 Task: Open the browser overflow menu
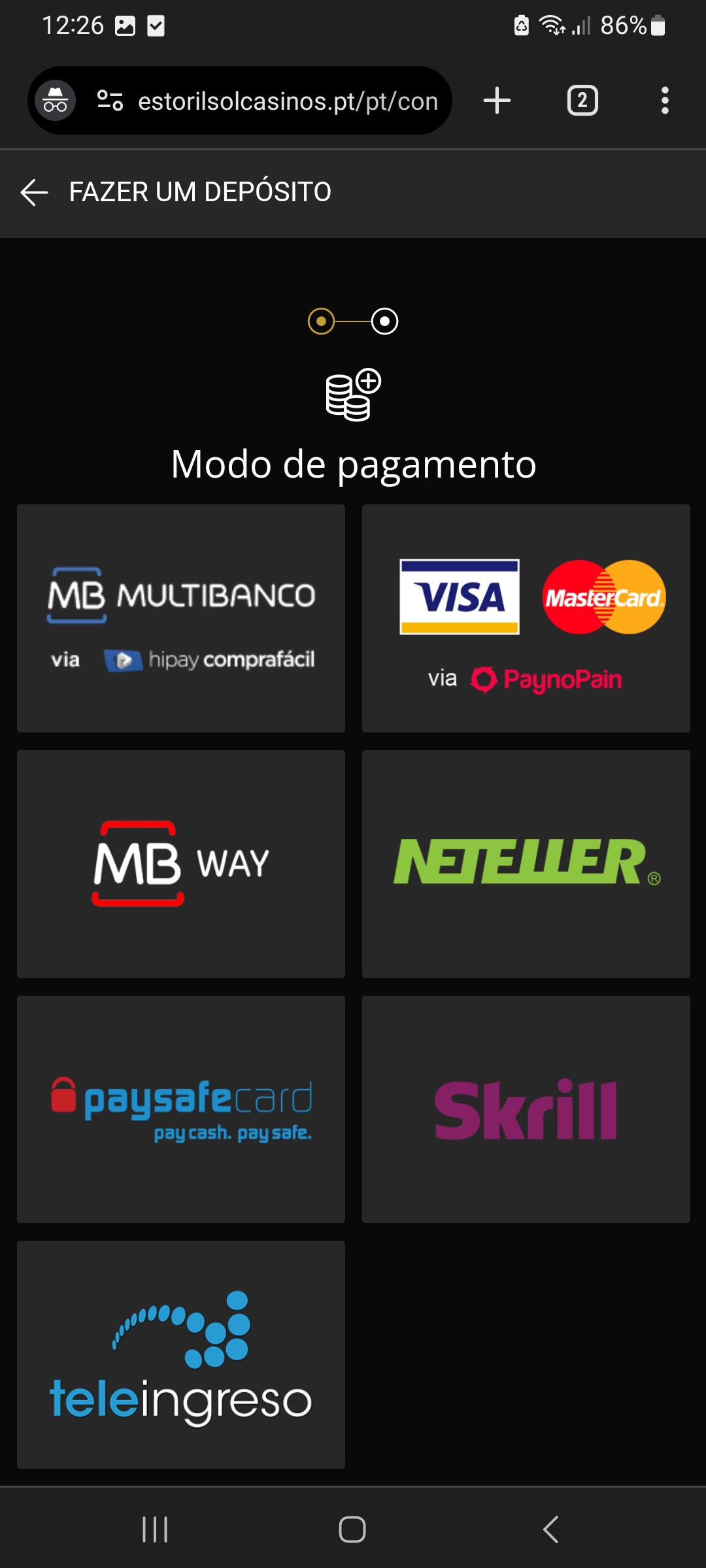point(665,101)
